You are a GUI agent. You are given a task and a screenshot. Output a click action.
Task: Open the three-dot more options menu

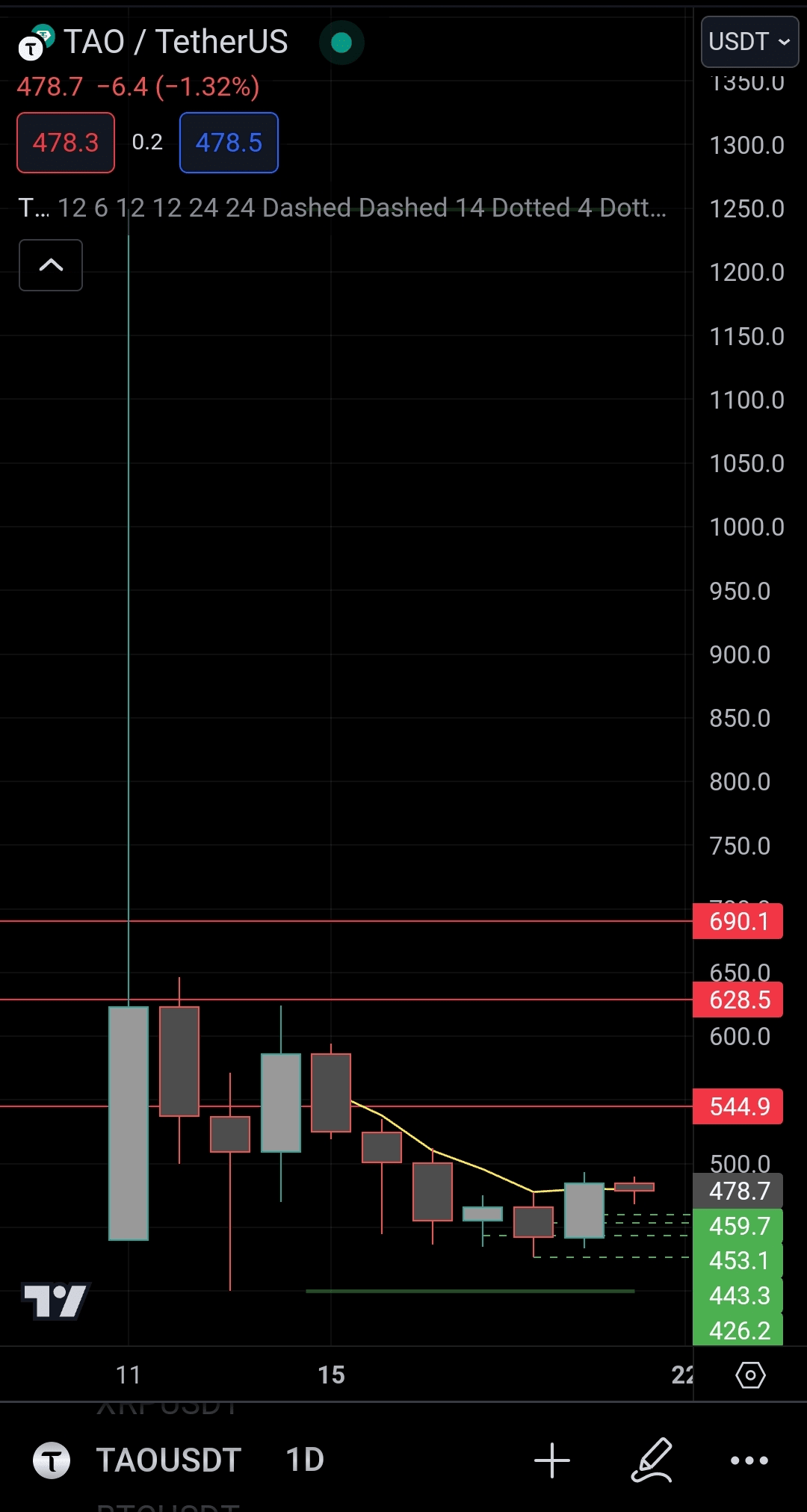click(x=749, y=1460)
